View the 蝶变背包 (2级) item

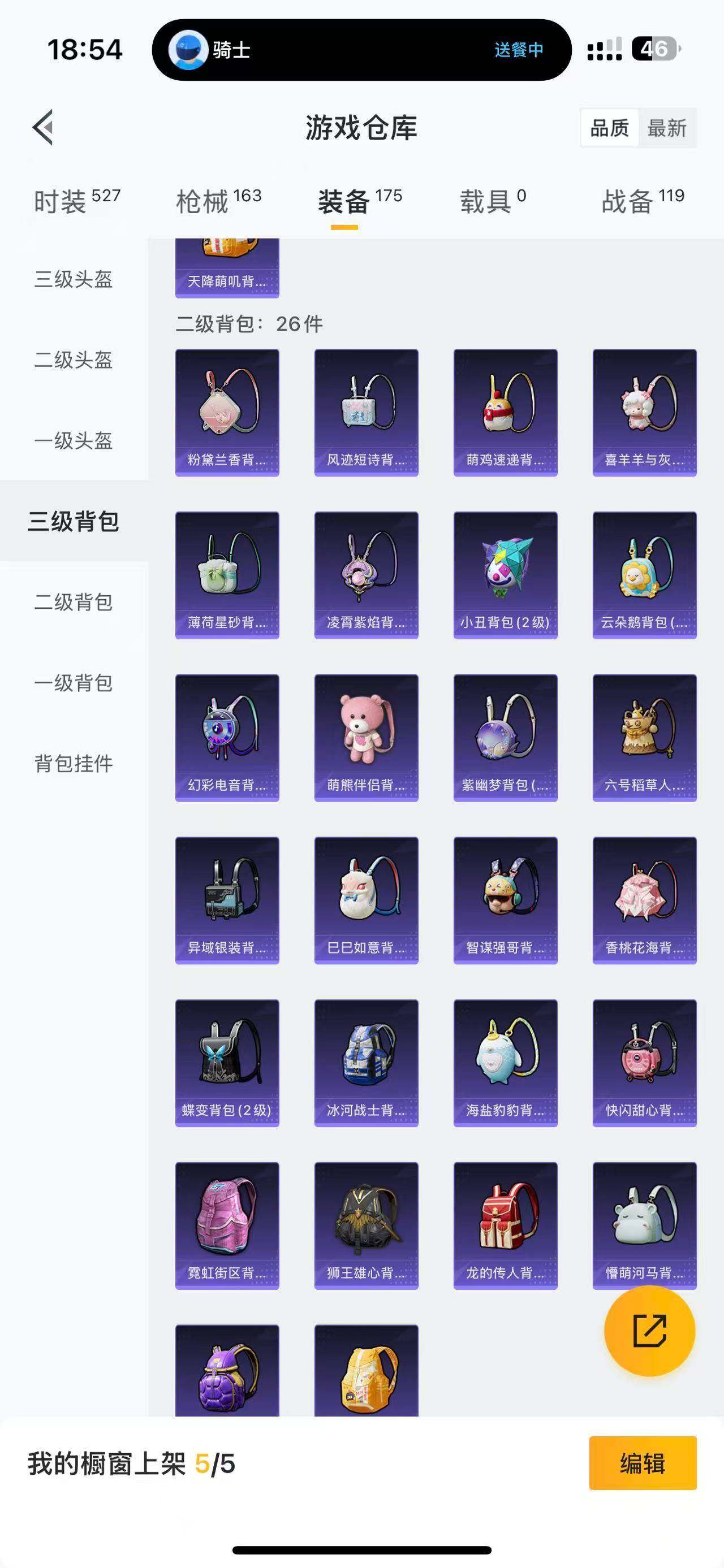(227, 1063)
